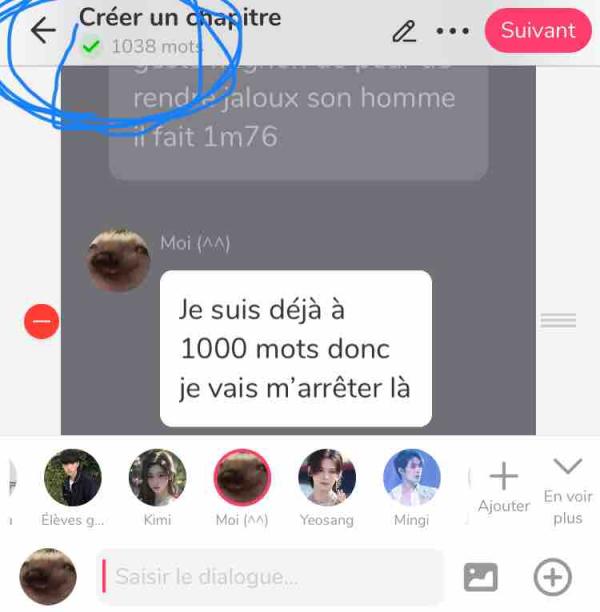Tap the Moi (^^) message bubble
600x612 pixels.
click(x=296, y=349)
